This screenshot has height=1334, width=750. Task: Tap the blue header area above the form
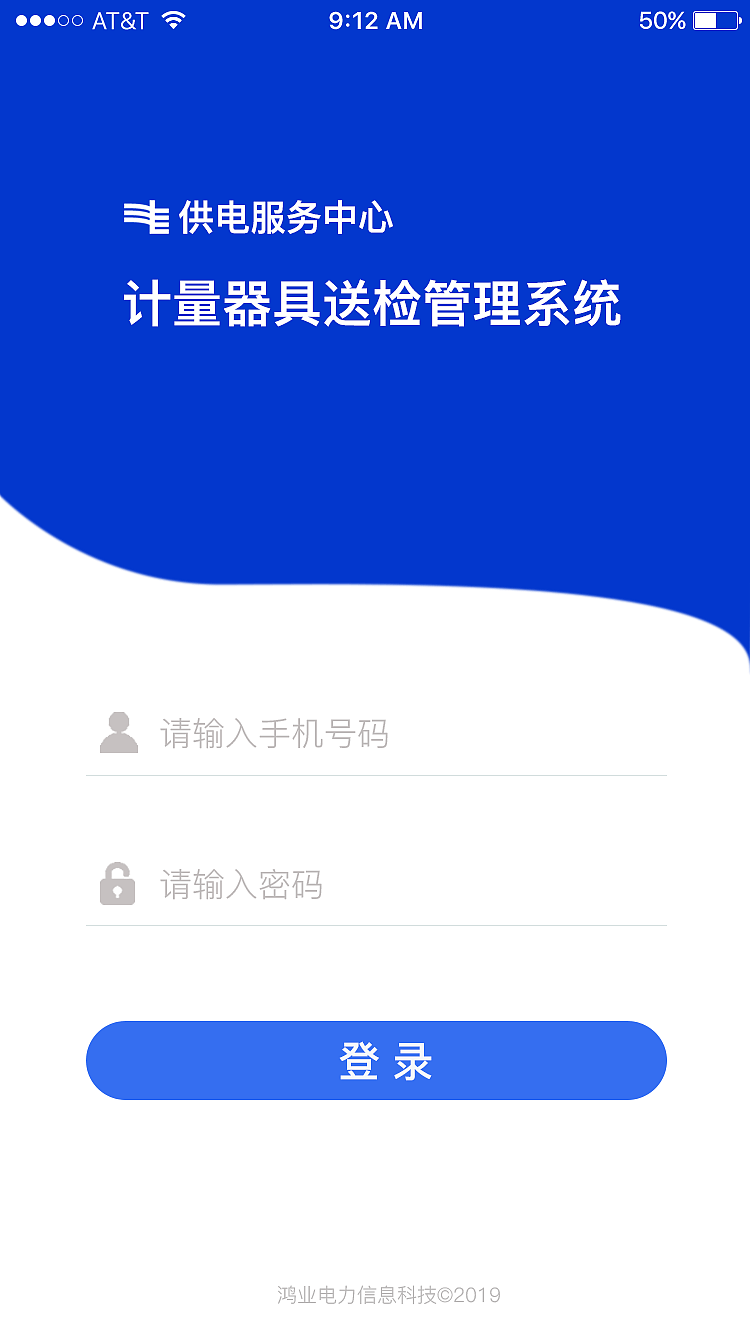point(375,420)
